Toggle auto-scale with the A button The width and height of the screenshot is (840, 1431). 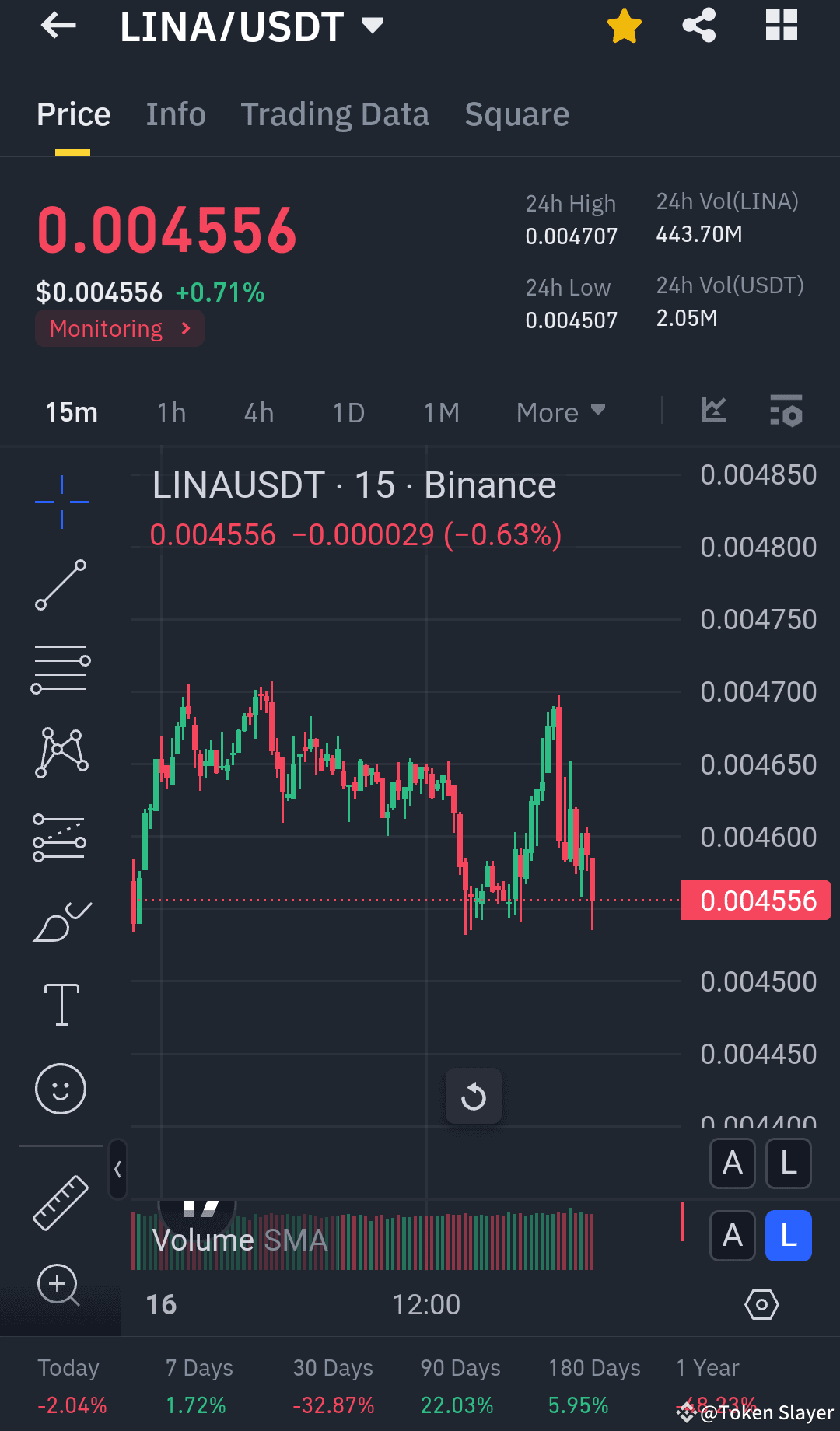click(x=732, y=1163)
